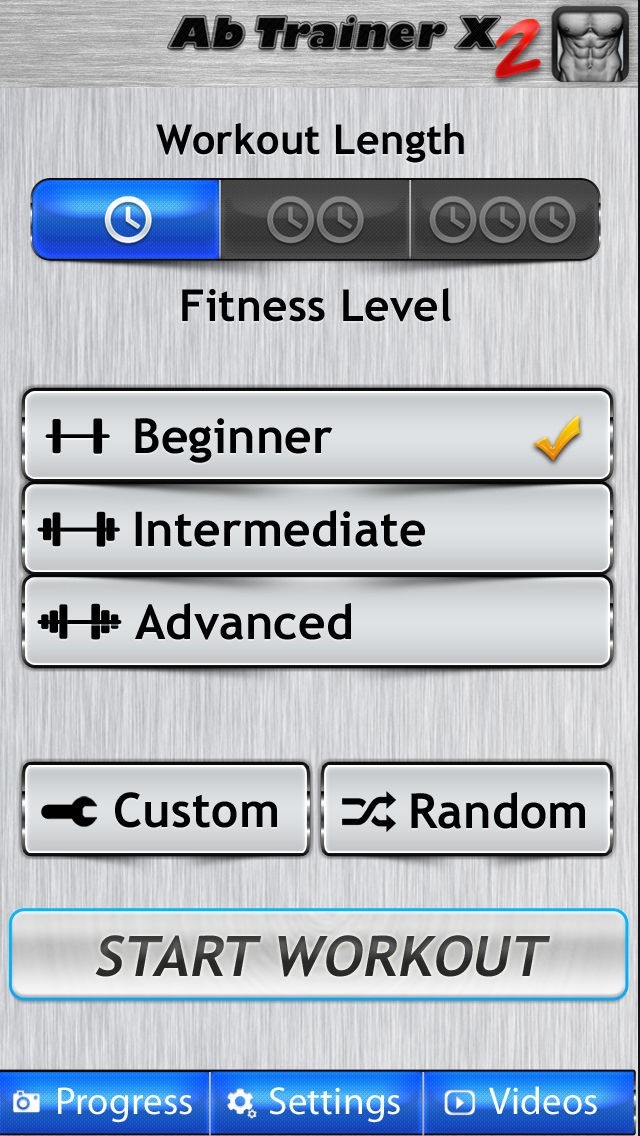Select the single-clock short workout length
The height and width of the screenshot is (1136, 640).
pyautogui.click(x=125, y=219)
